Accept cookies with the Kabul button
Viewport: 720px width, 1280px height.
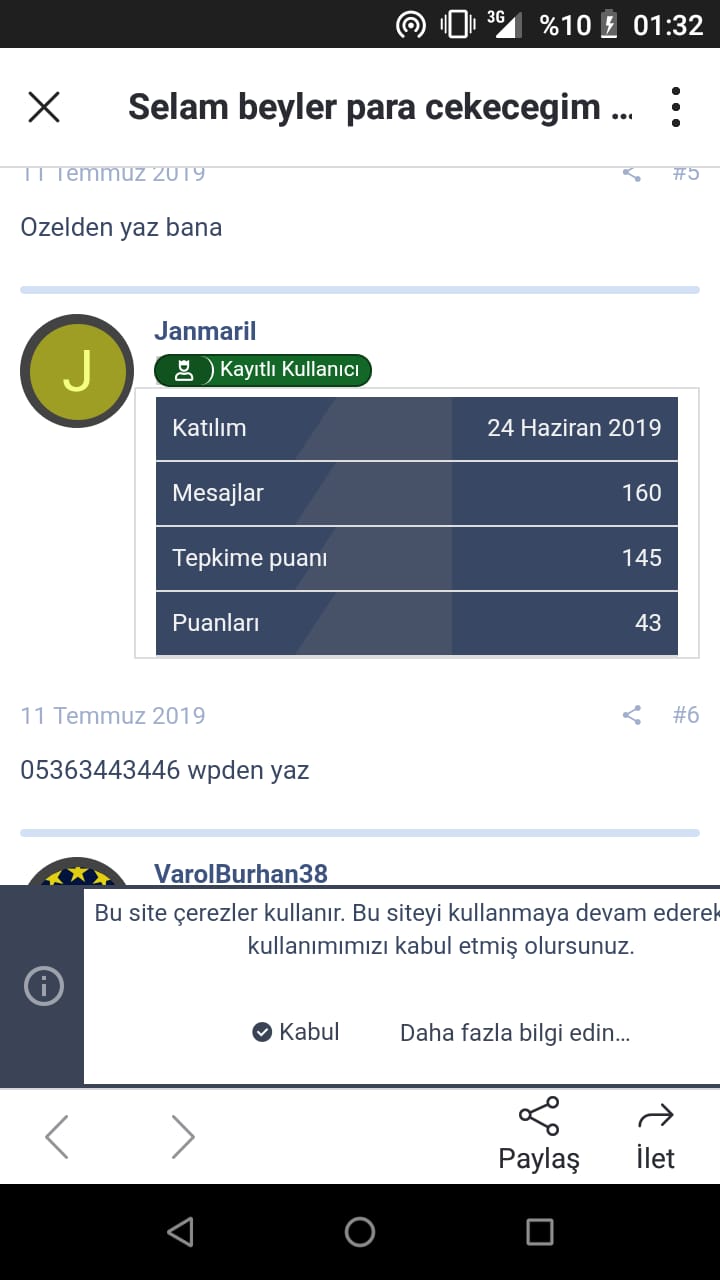[296, 1032]
